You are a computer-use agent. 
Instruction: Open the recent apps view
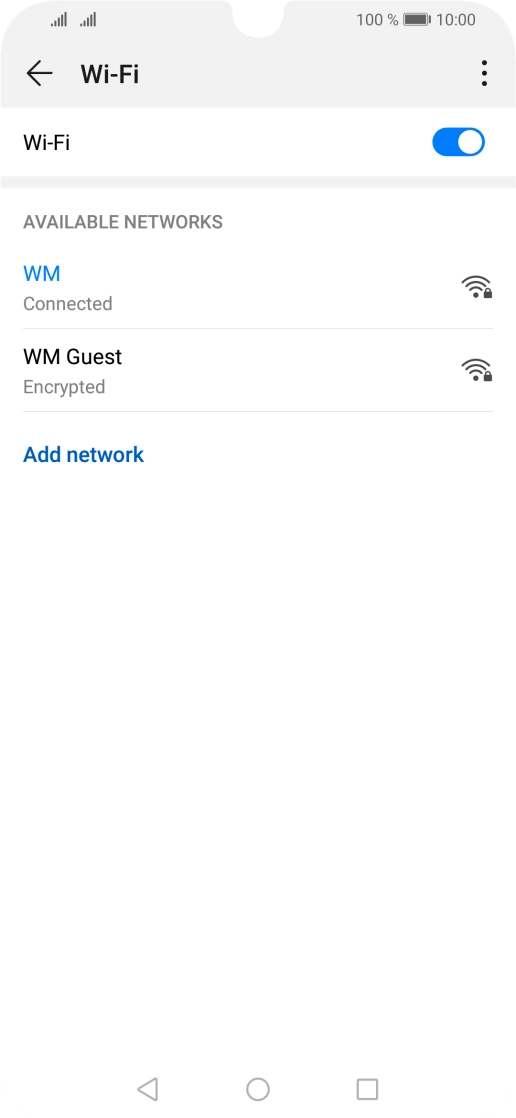[367, 1089]
